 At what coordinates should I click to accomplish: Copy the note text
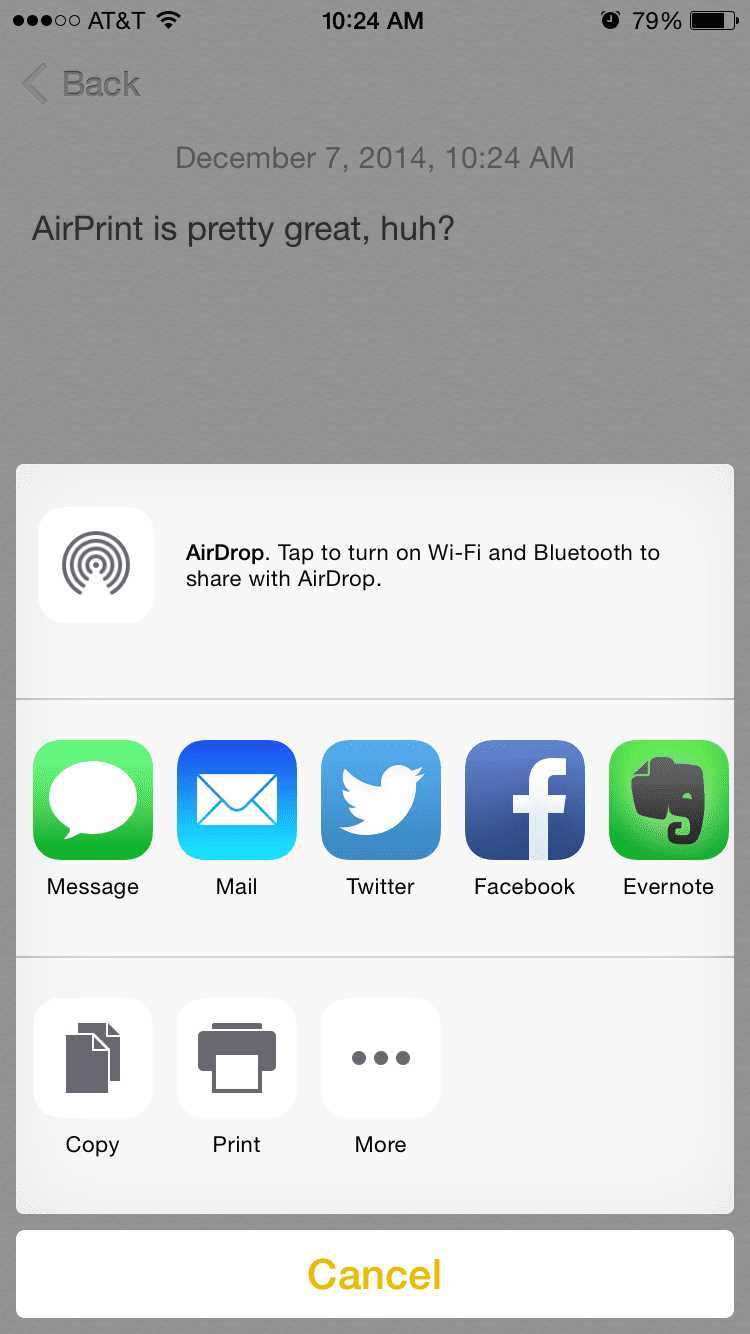pyautogui.click(x=93, y=1058)
